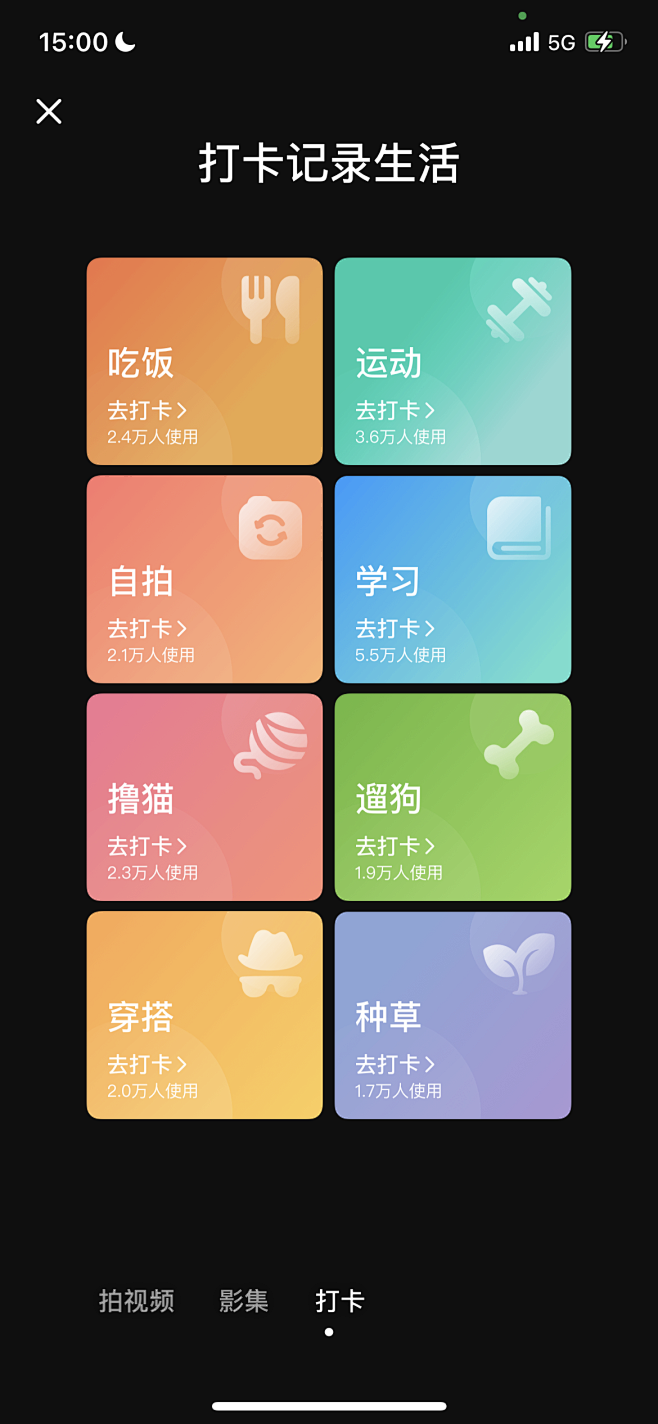Select the 打卡 tab
The width and height of the screenshot is (658, 1424).
340,1301
